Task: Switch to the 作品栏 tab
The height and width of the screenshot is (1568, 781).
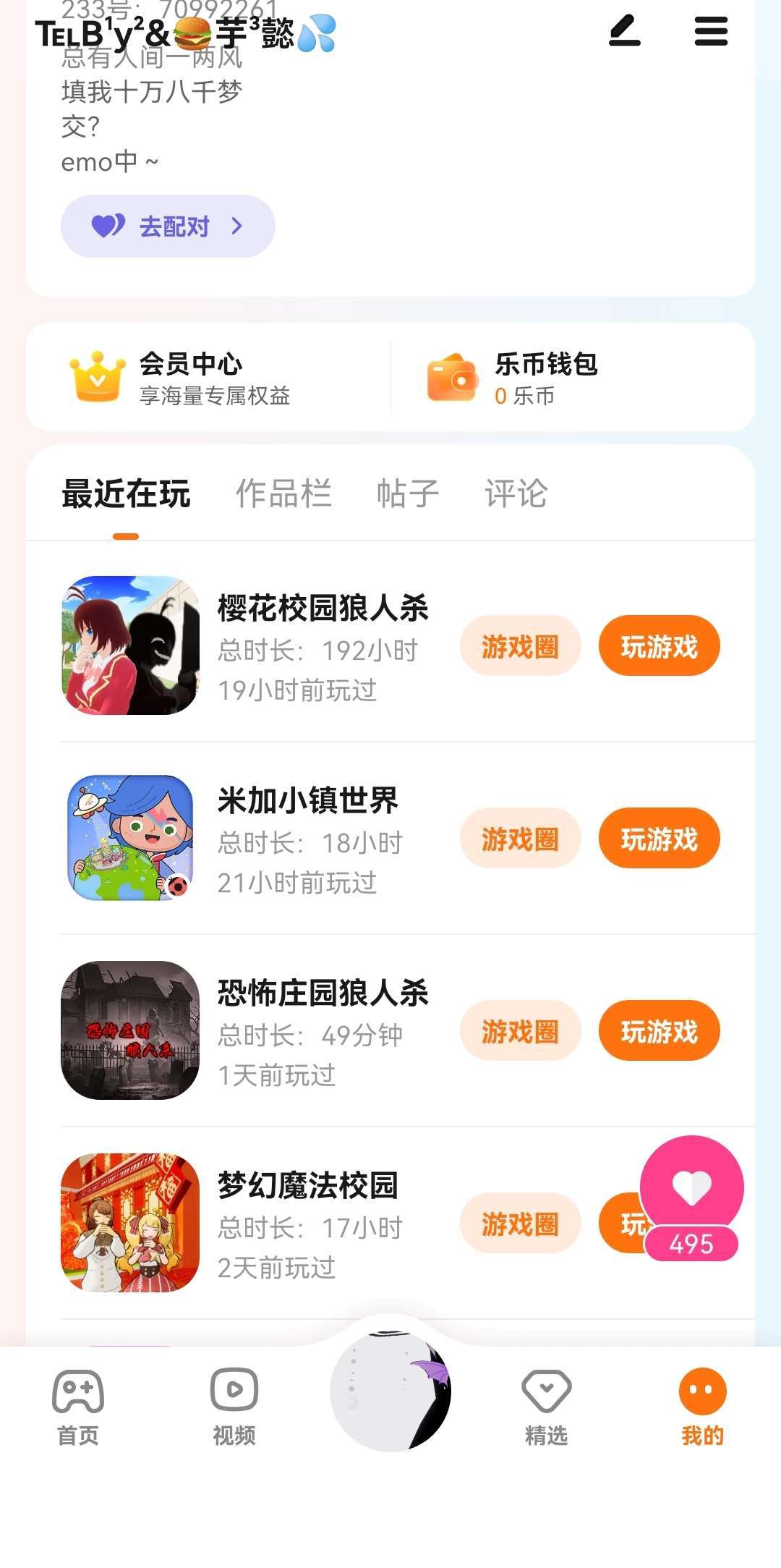Action: pos(283,494)
